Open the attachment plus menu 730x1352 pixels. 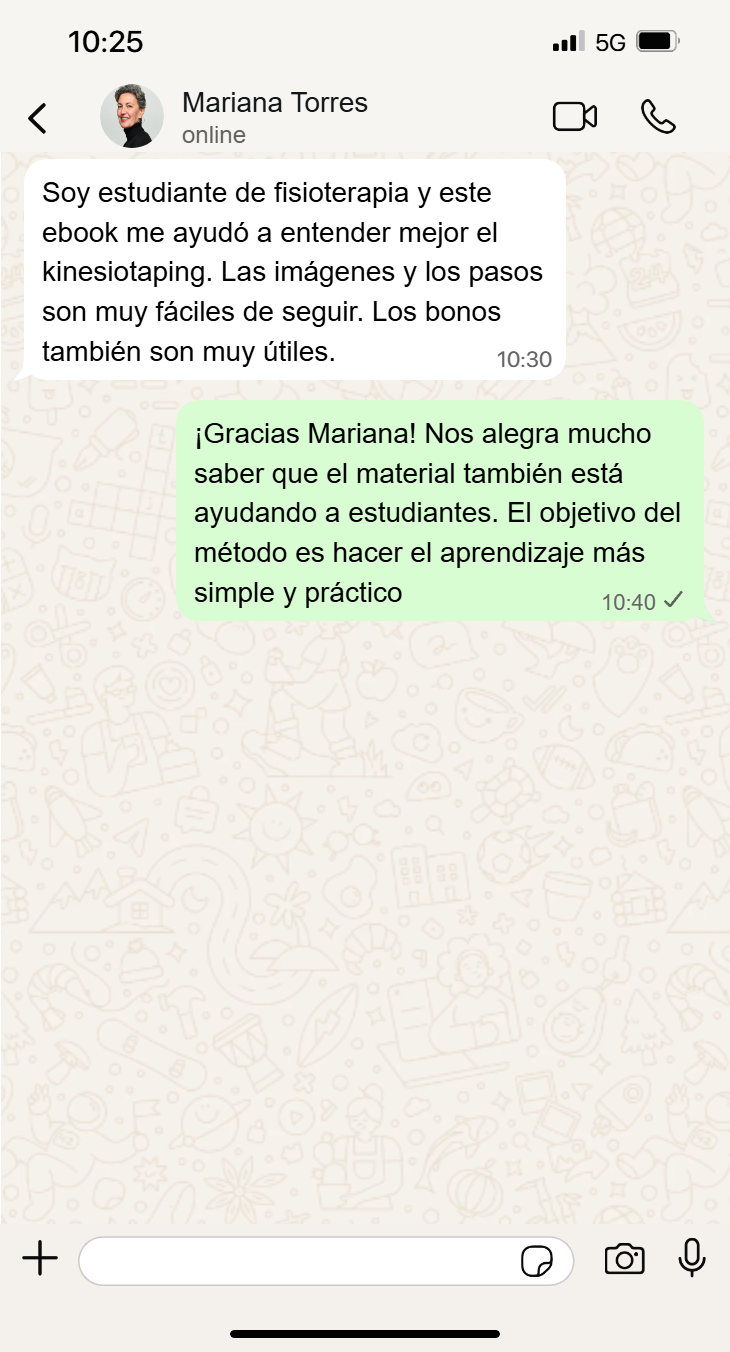pos(40,1259)
